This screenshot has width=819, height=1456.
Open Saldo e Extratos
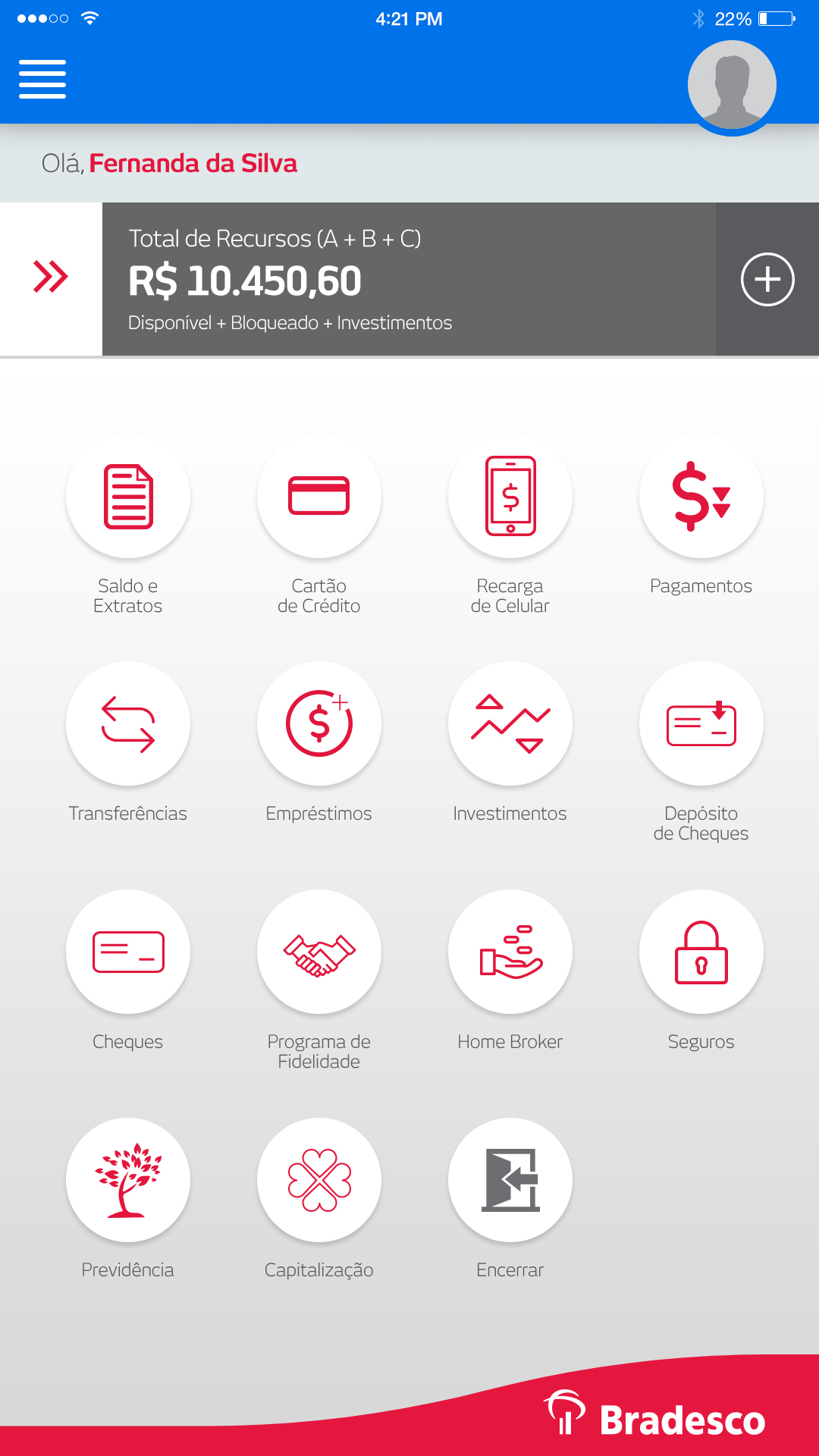pyautogui.click(x=128, y=497)
